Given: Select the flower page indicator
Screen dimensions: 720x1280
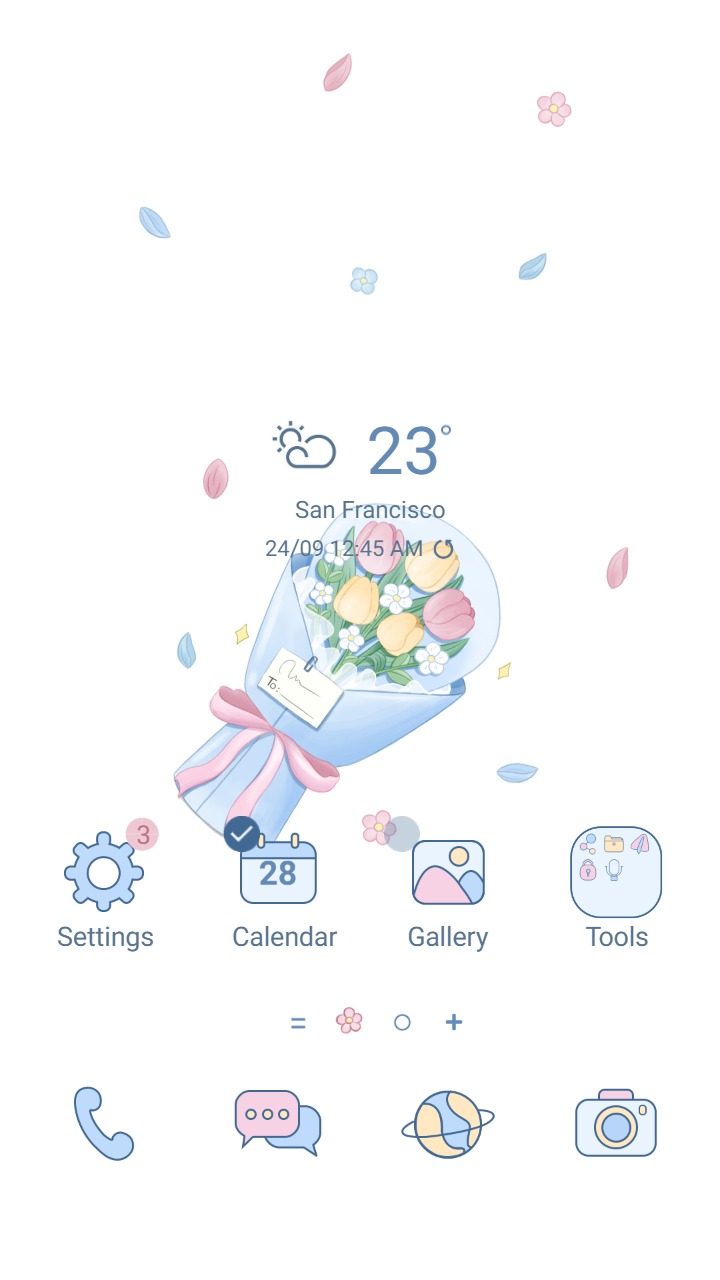Looking at the screenshot, I should pos(349,1022).
